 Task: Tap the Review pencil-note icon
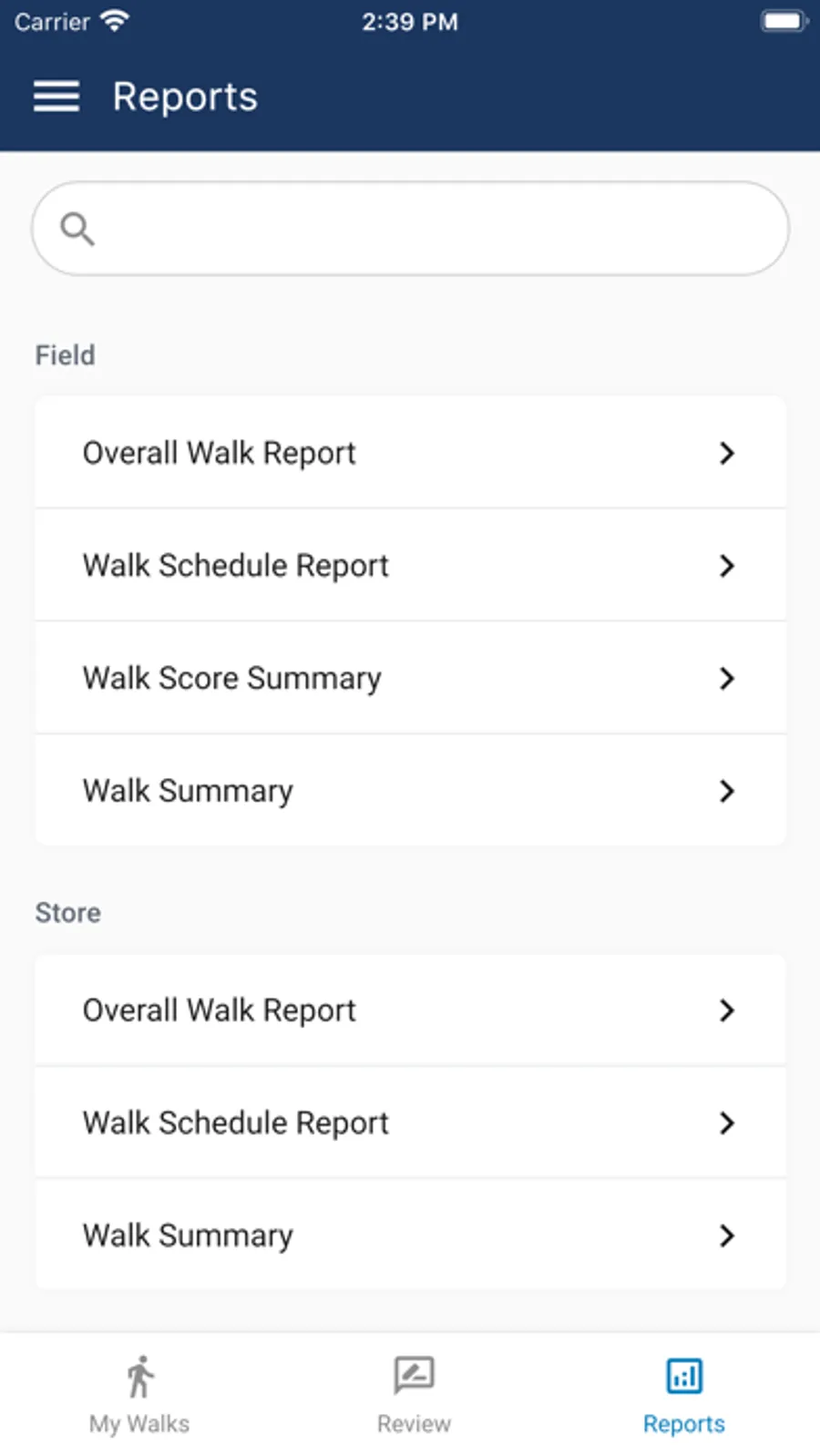[x=413, y=1373]
